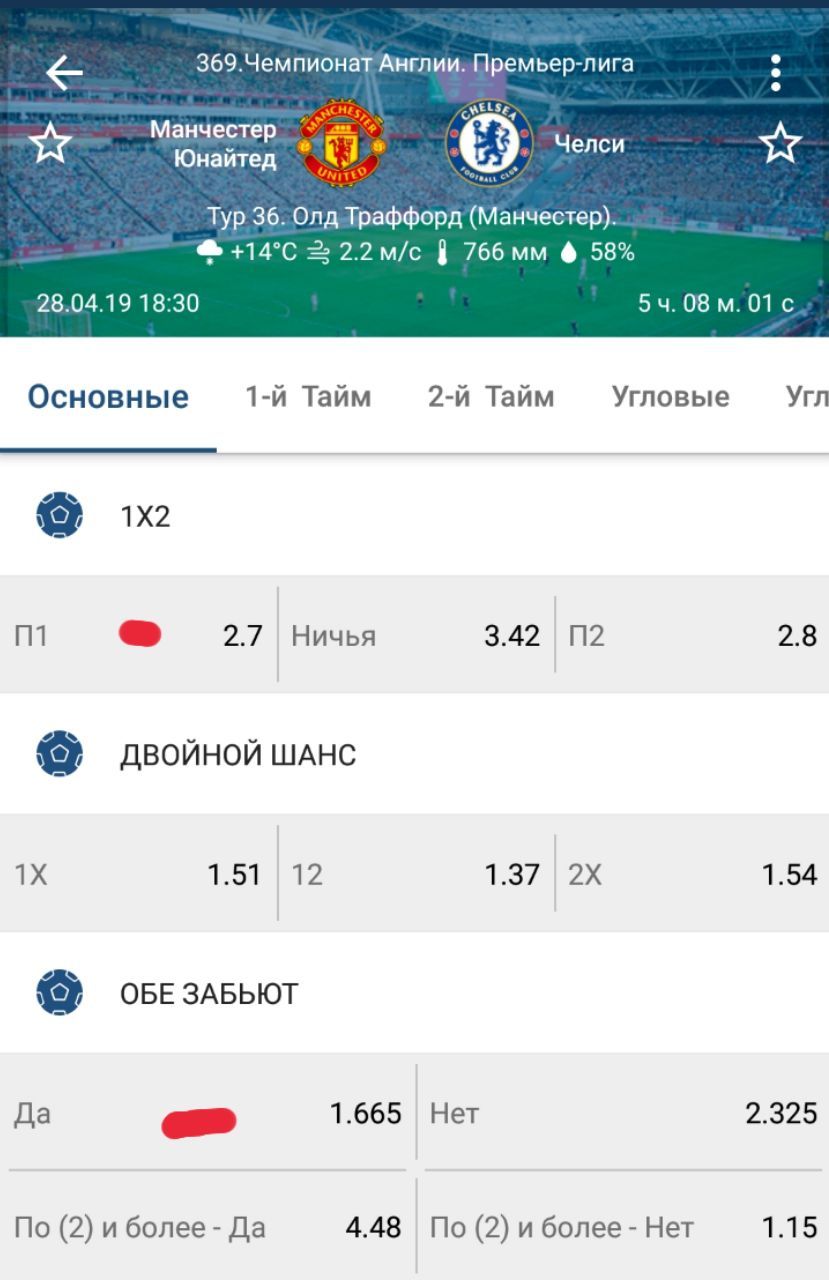Pick Ничья at odds 3.42
Screen dimensions: 829x1280
point(415,635)
